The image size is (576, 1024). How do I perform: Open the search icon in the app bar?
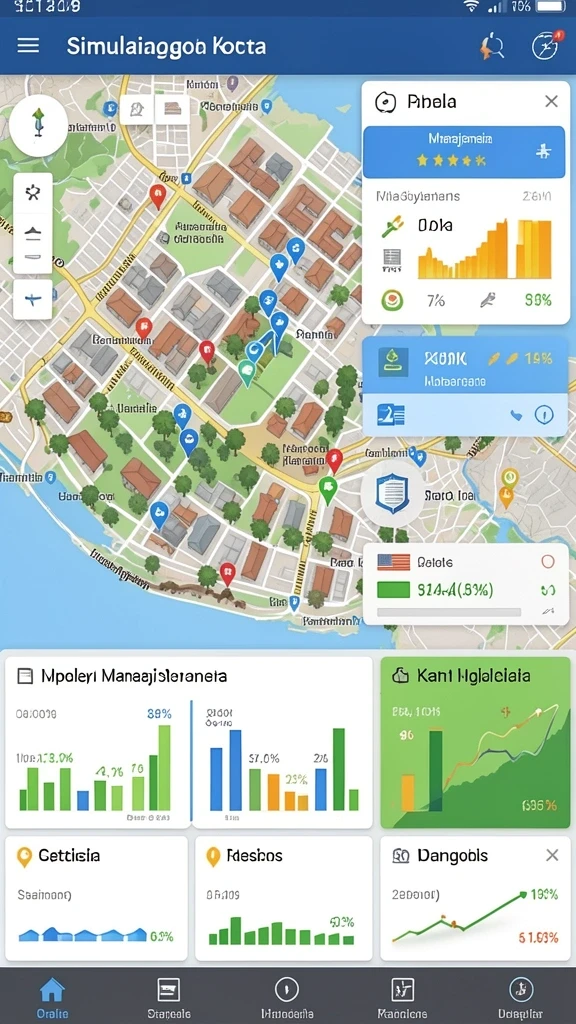[491, 46]
